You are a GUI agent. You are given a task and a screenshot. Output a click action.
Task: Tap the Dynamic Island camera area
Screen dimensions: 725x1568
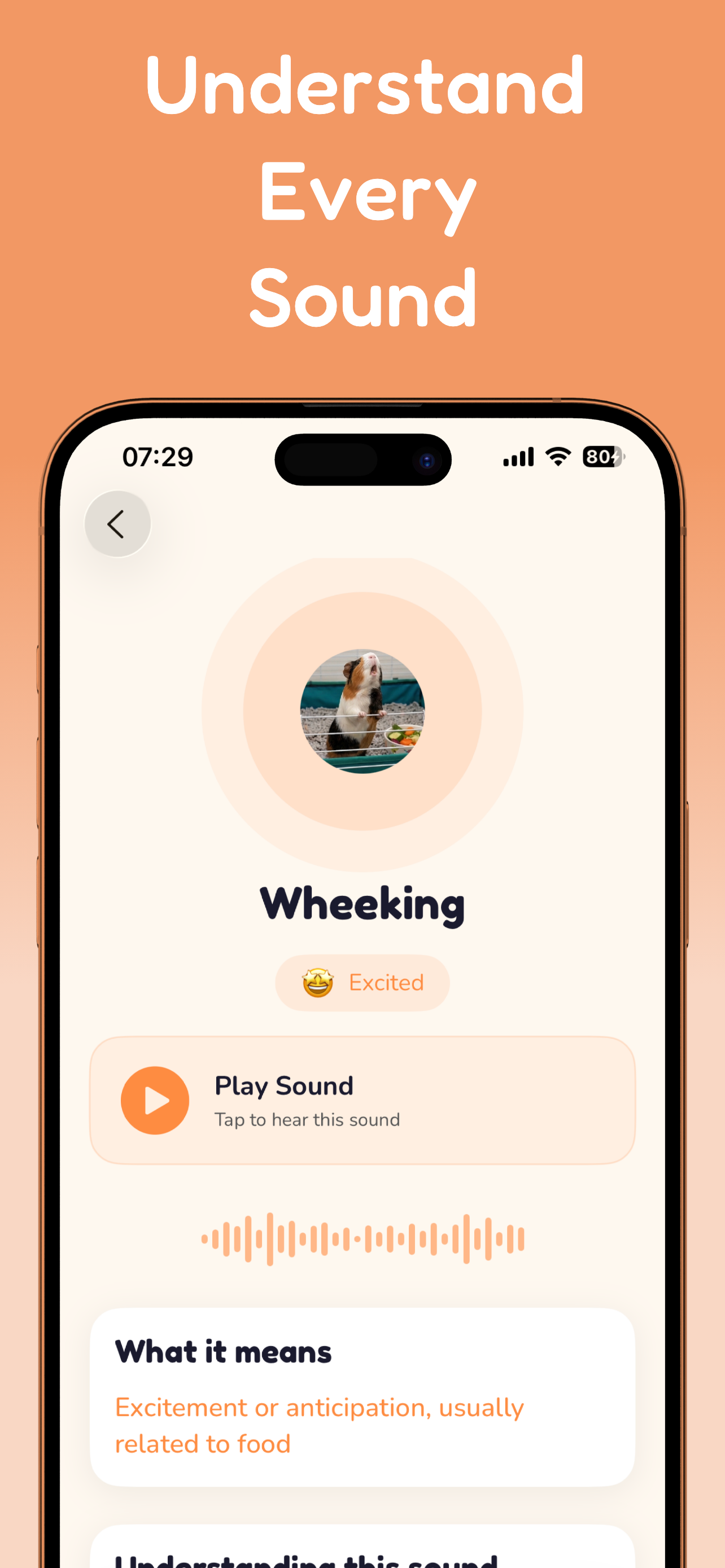pyautogui.click(x=426, y=459)
